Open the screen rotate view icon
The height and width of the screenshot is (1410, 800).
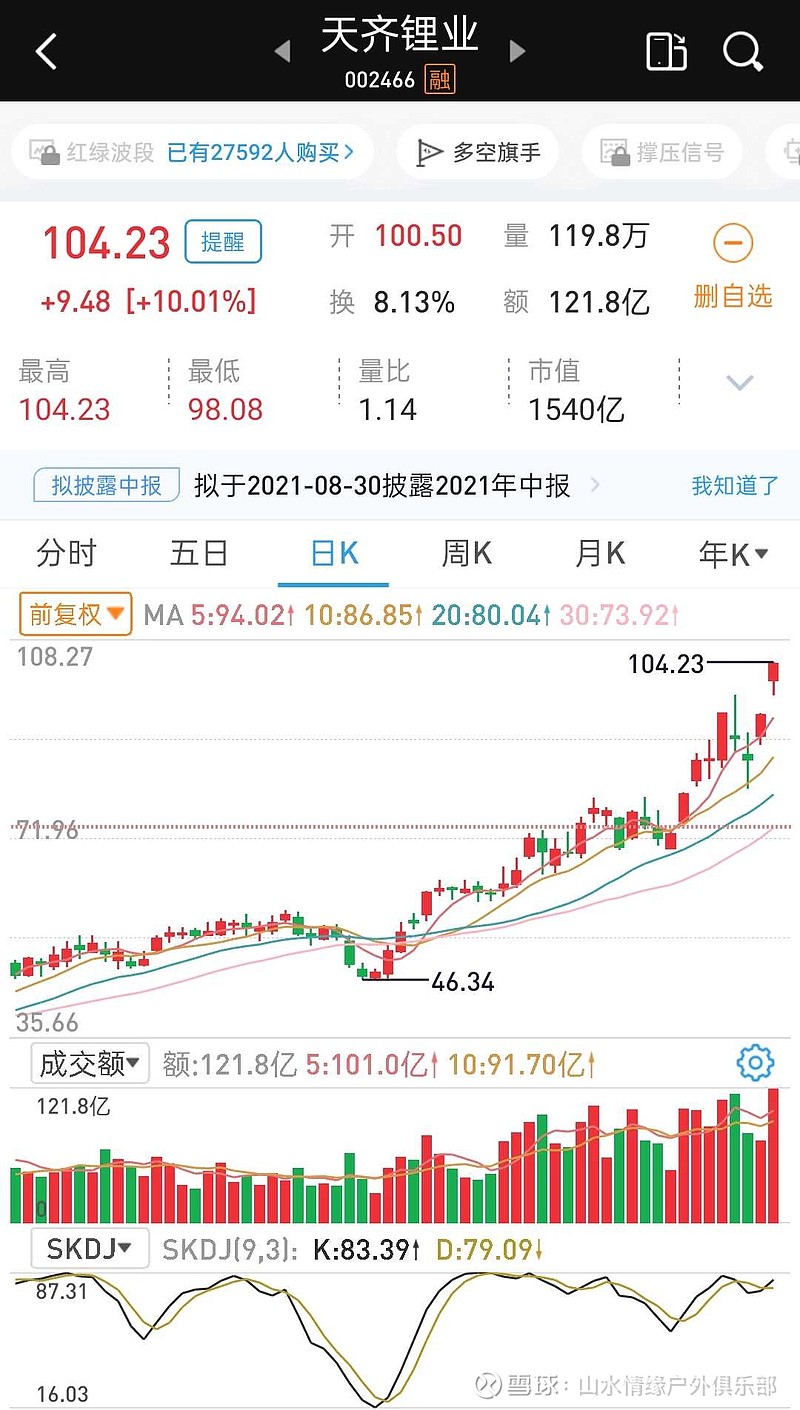[666, 52]
